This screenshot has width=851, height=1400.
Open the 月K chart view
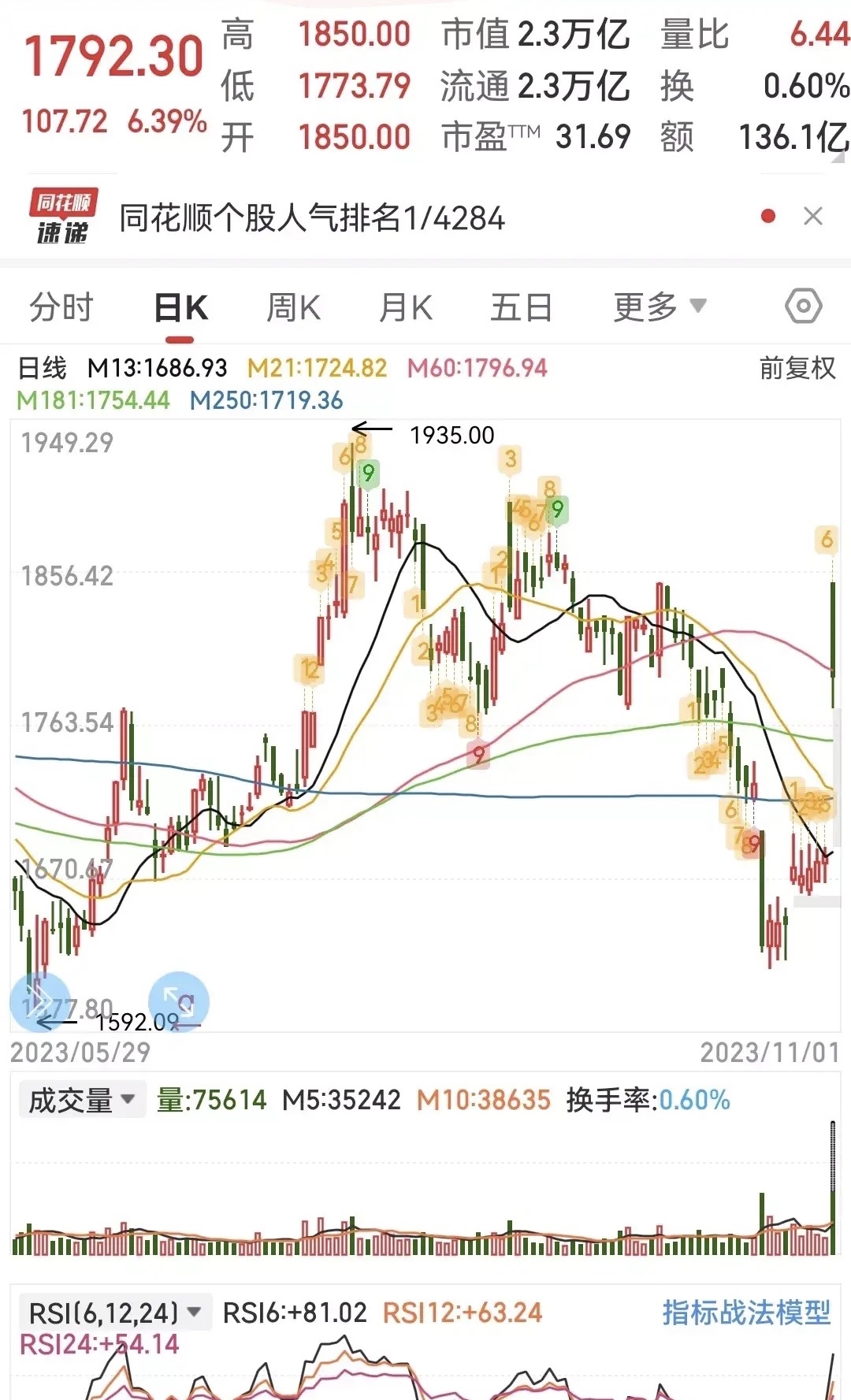pos(407,306)
